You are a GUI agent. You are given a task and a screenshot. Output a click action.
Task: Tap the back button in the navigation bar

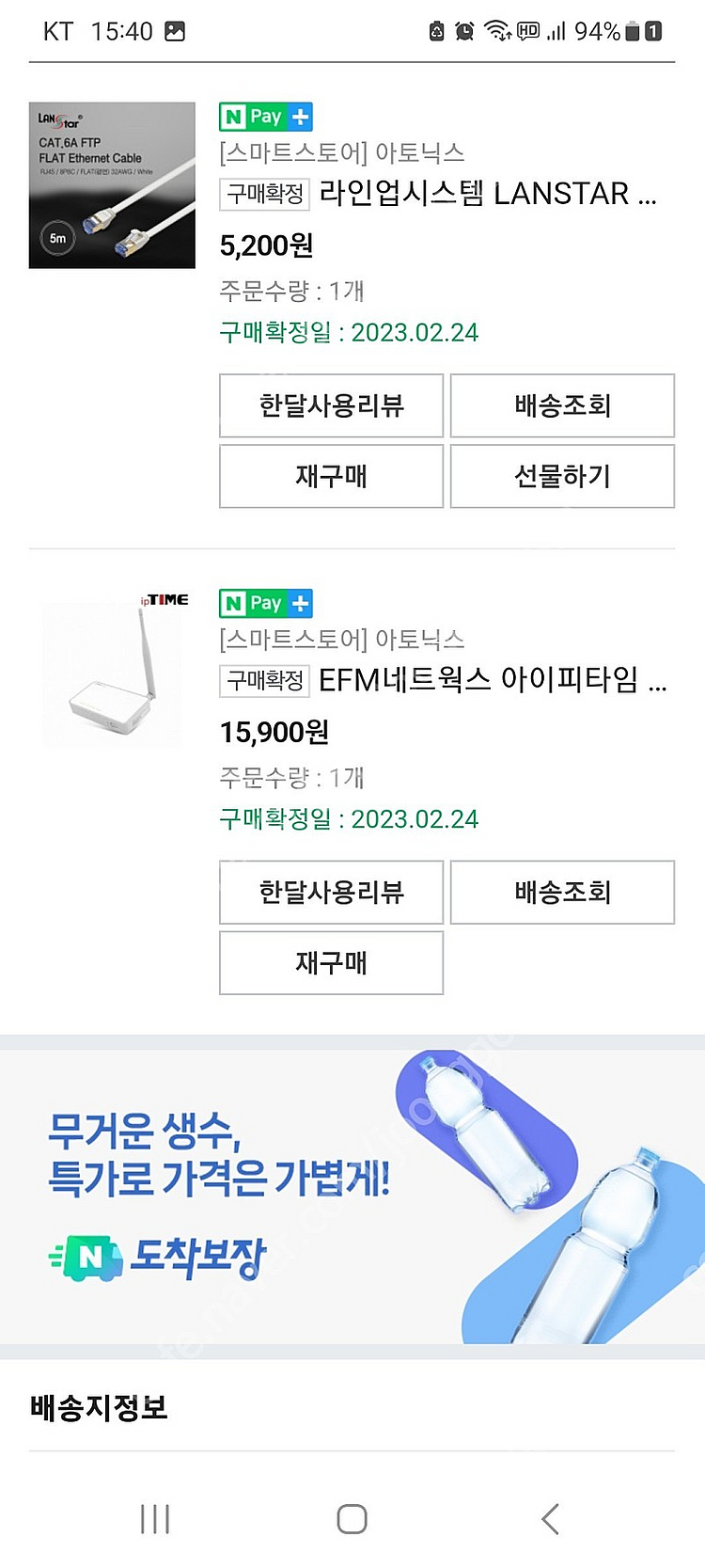pyautogui.click(x=549, y=1518)
